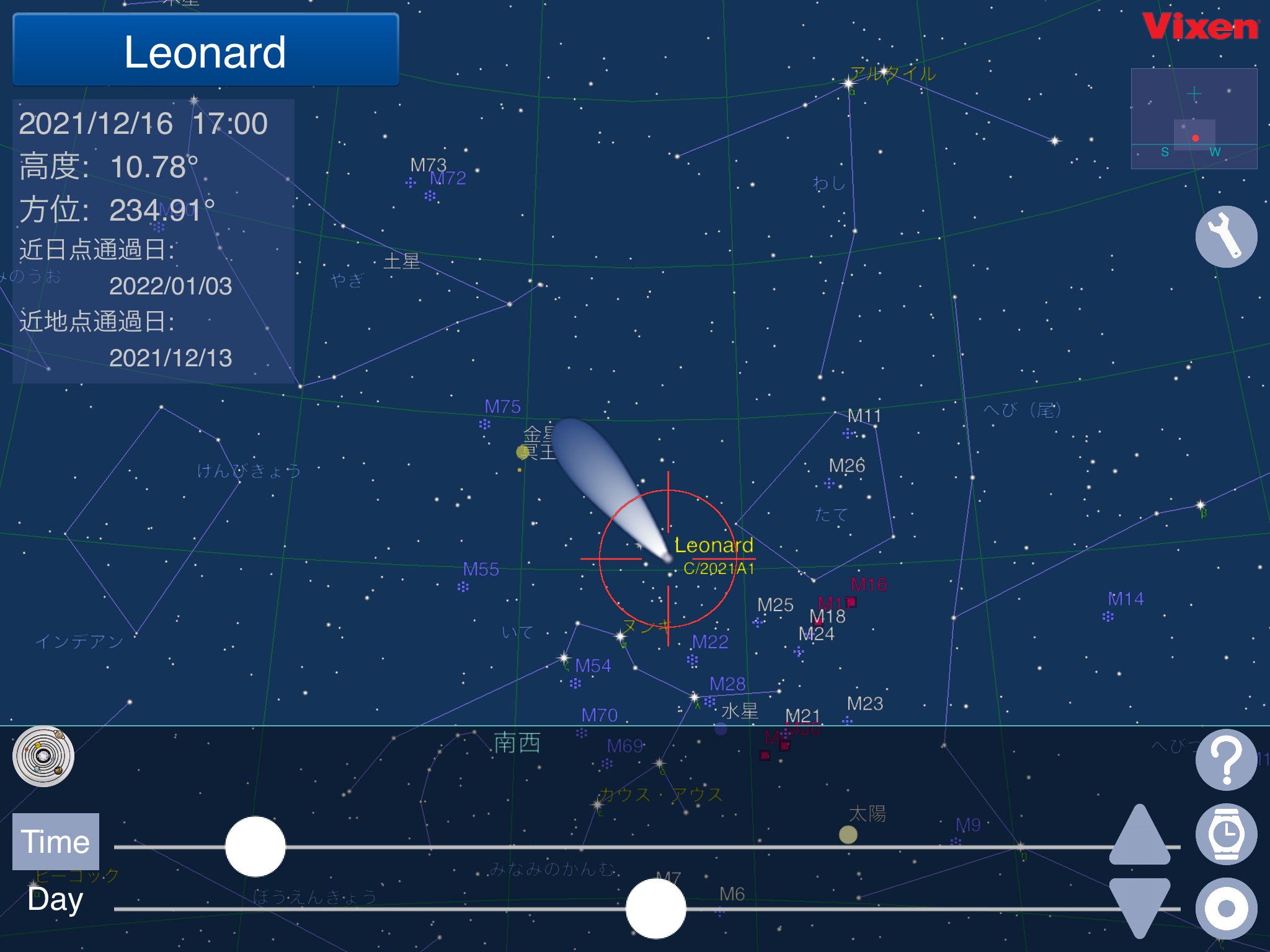Screen dimensions: 1270x952
Task: Tap the circular target icon
Action: point(1226,909)
